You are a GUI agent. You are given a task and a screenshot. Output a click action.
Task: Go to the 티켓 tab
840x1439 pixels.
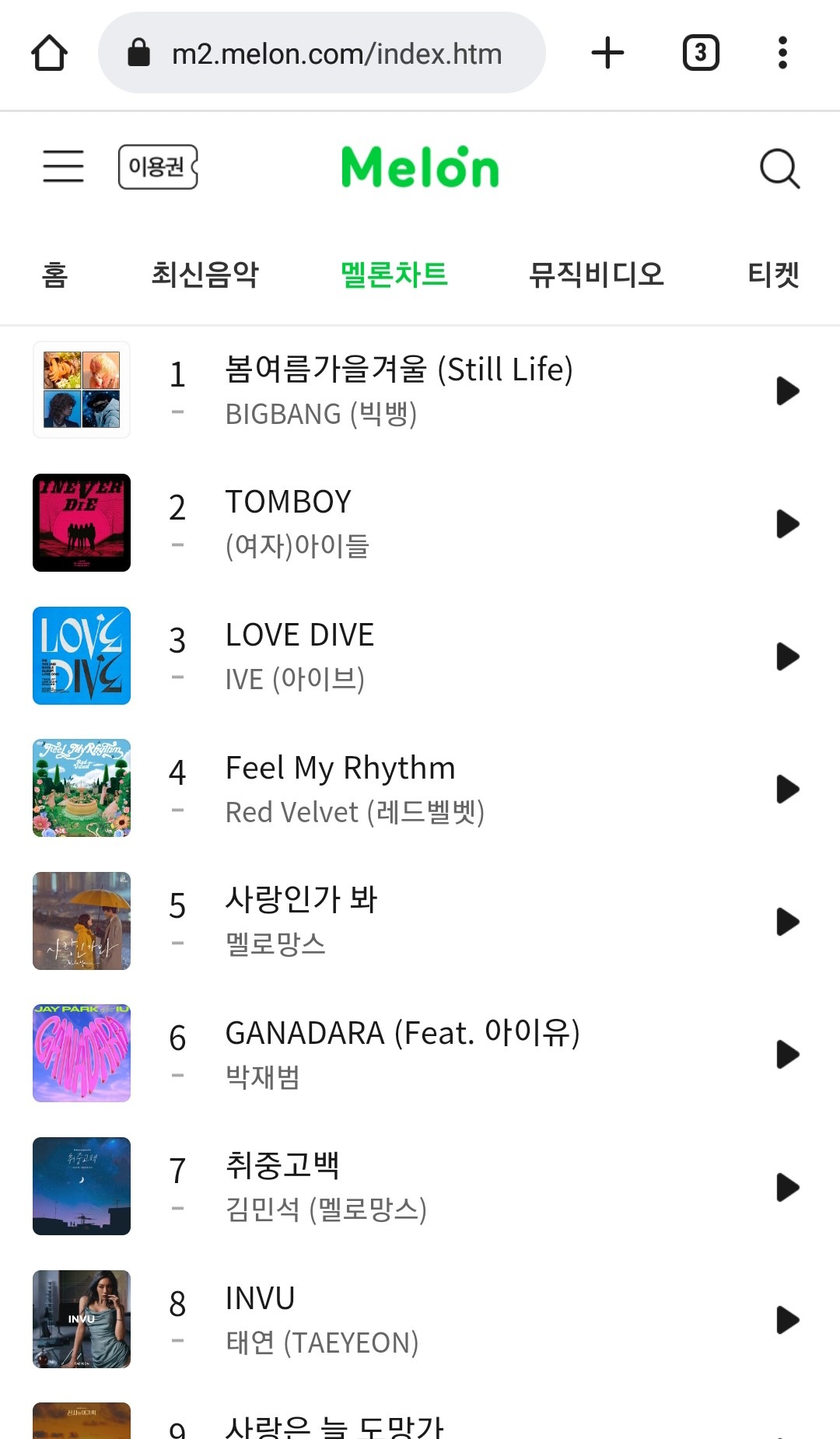tap(773, 275)
